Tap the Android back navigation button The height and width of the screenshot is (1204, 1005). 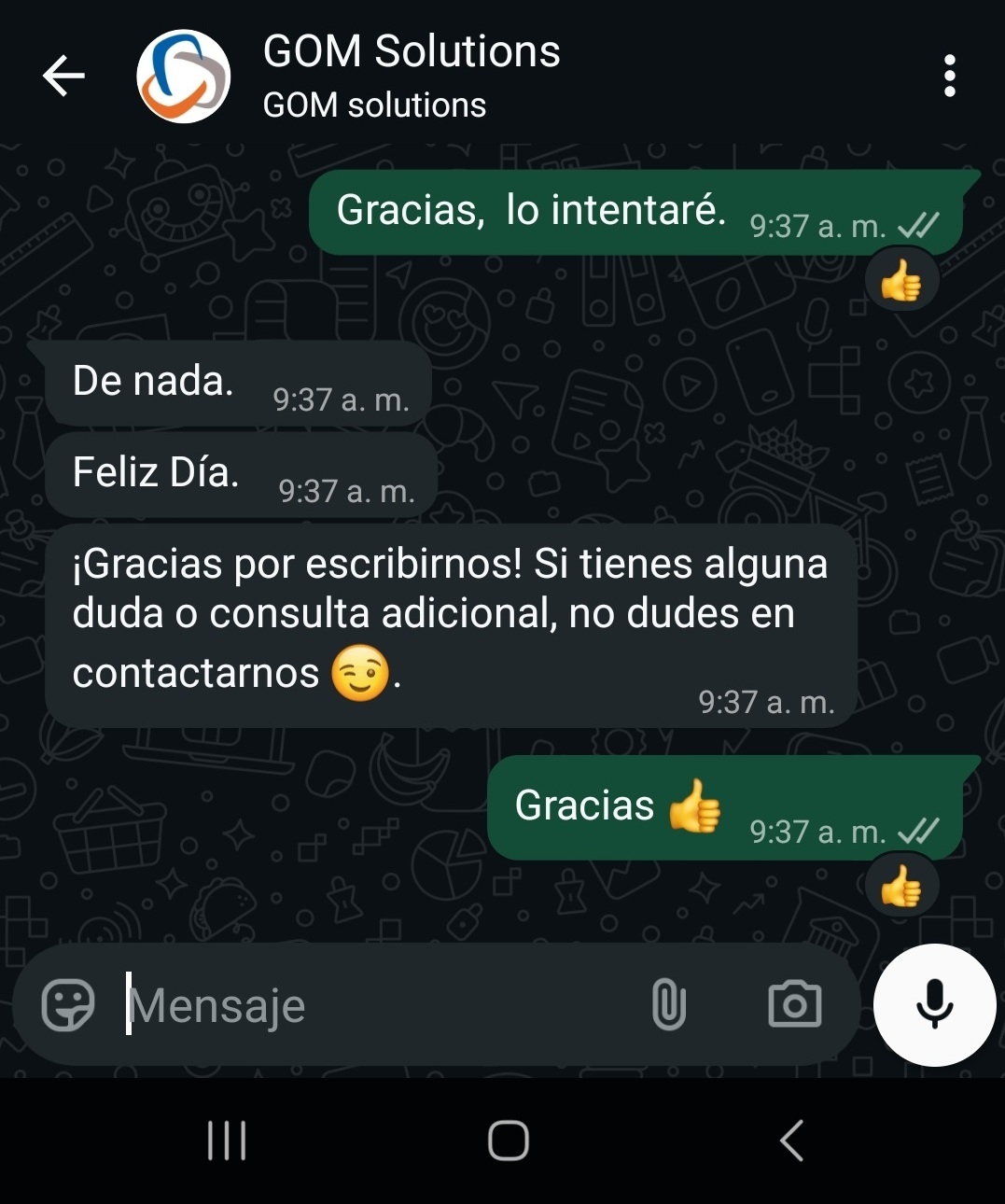(x=789, y=1139)
